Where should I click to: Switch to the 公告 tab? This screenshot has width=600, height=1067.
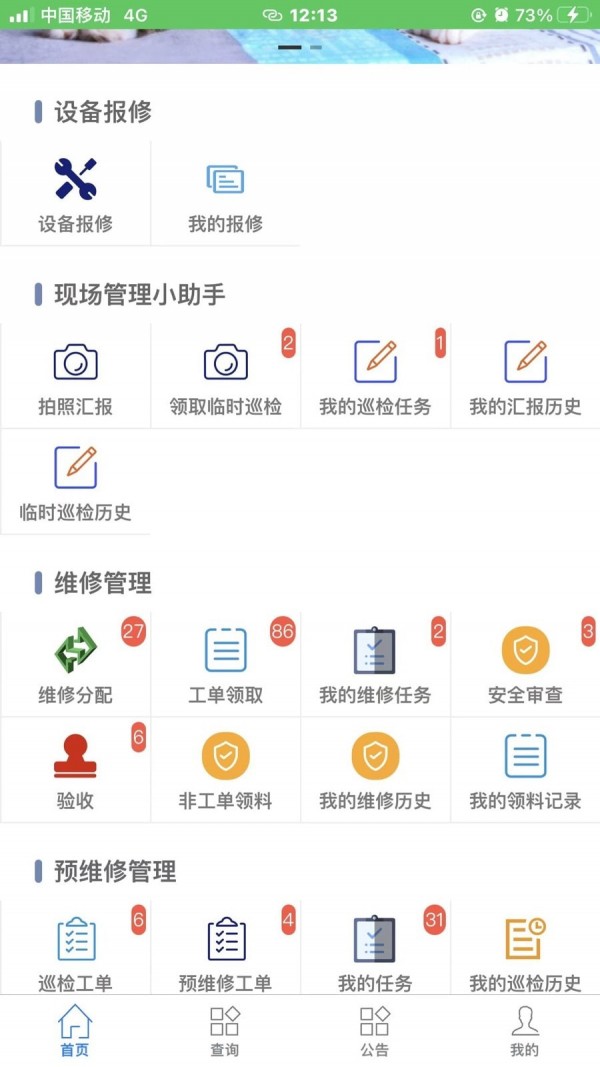tap(375, 1031)
